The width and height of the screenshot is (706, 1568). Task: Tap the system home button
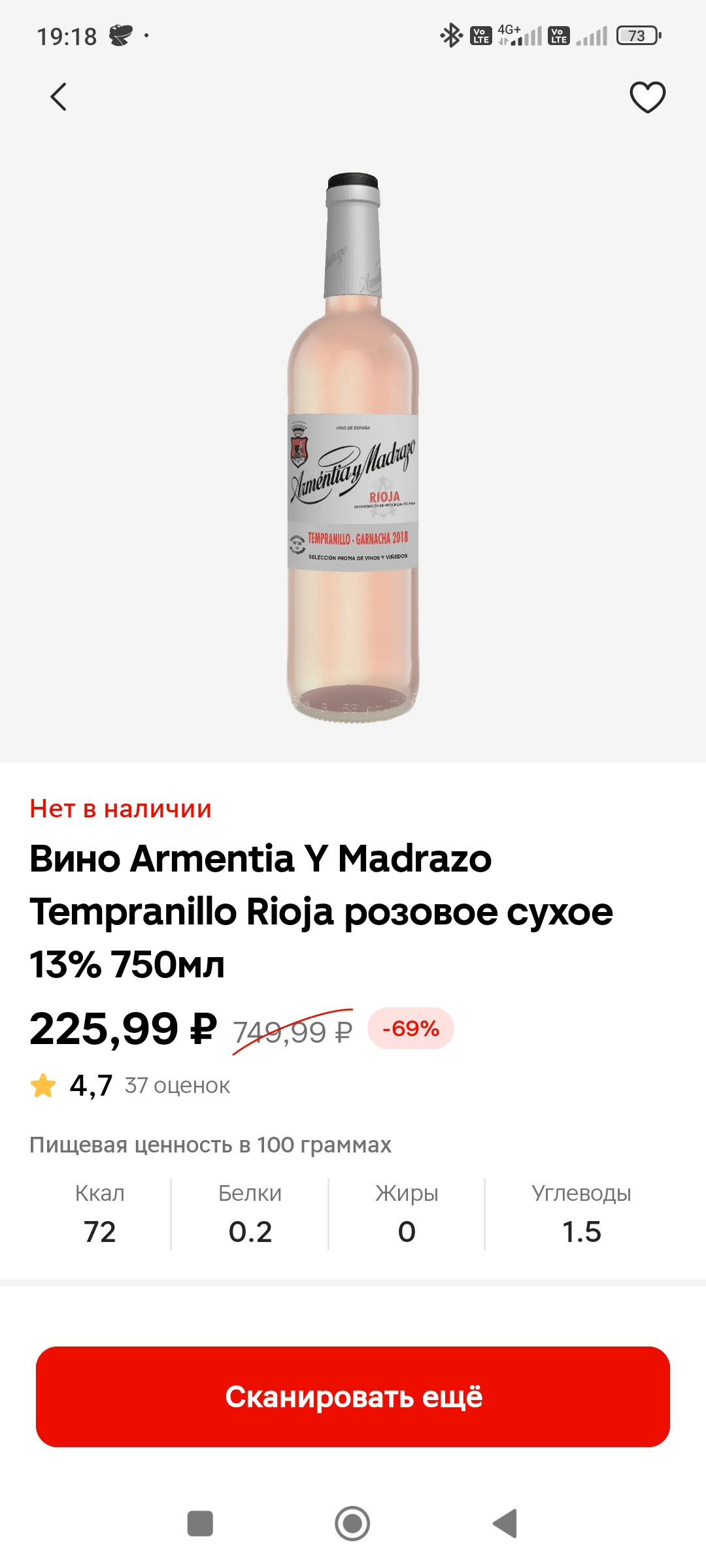coord(352,1524)
